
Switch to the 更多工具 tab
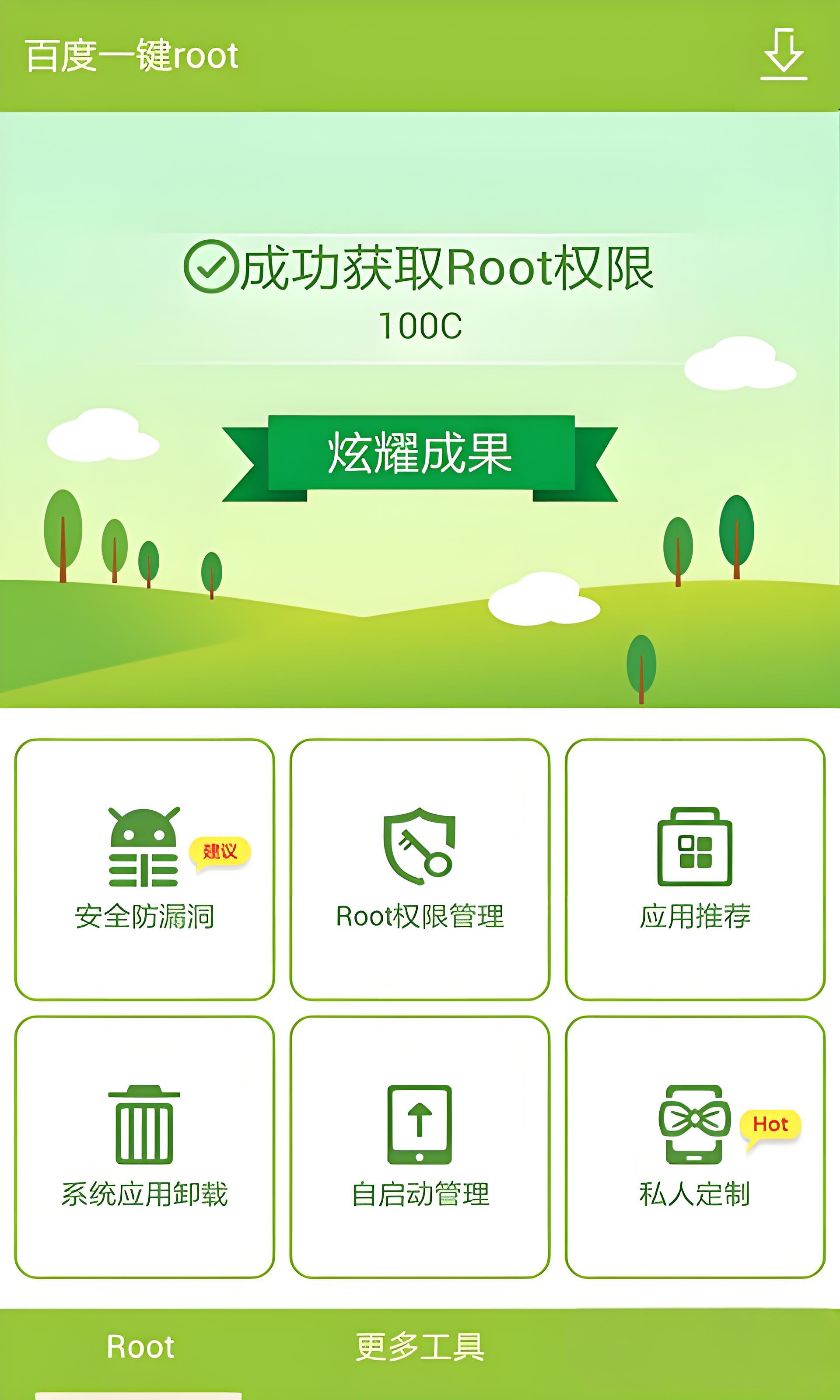420,1347
